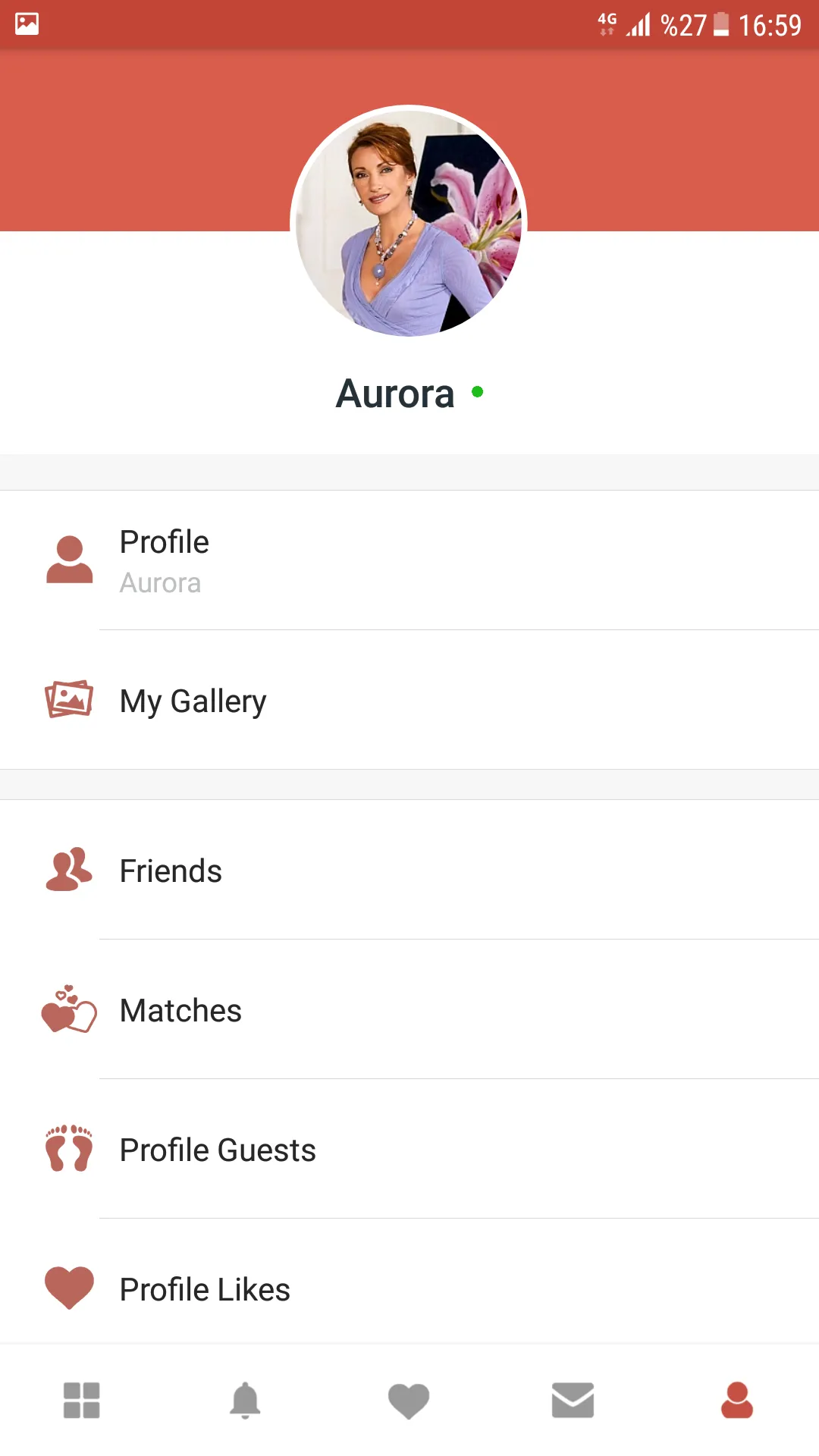The height and width of the screenshot is (1456, 819).
Task: Switch to the dashboard grid tab
Action: coord(82,1400)
